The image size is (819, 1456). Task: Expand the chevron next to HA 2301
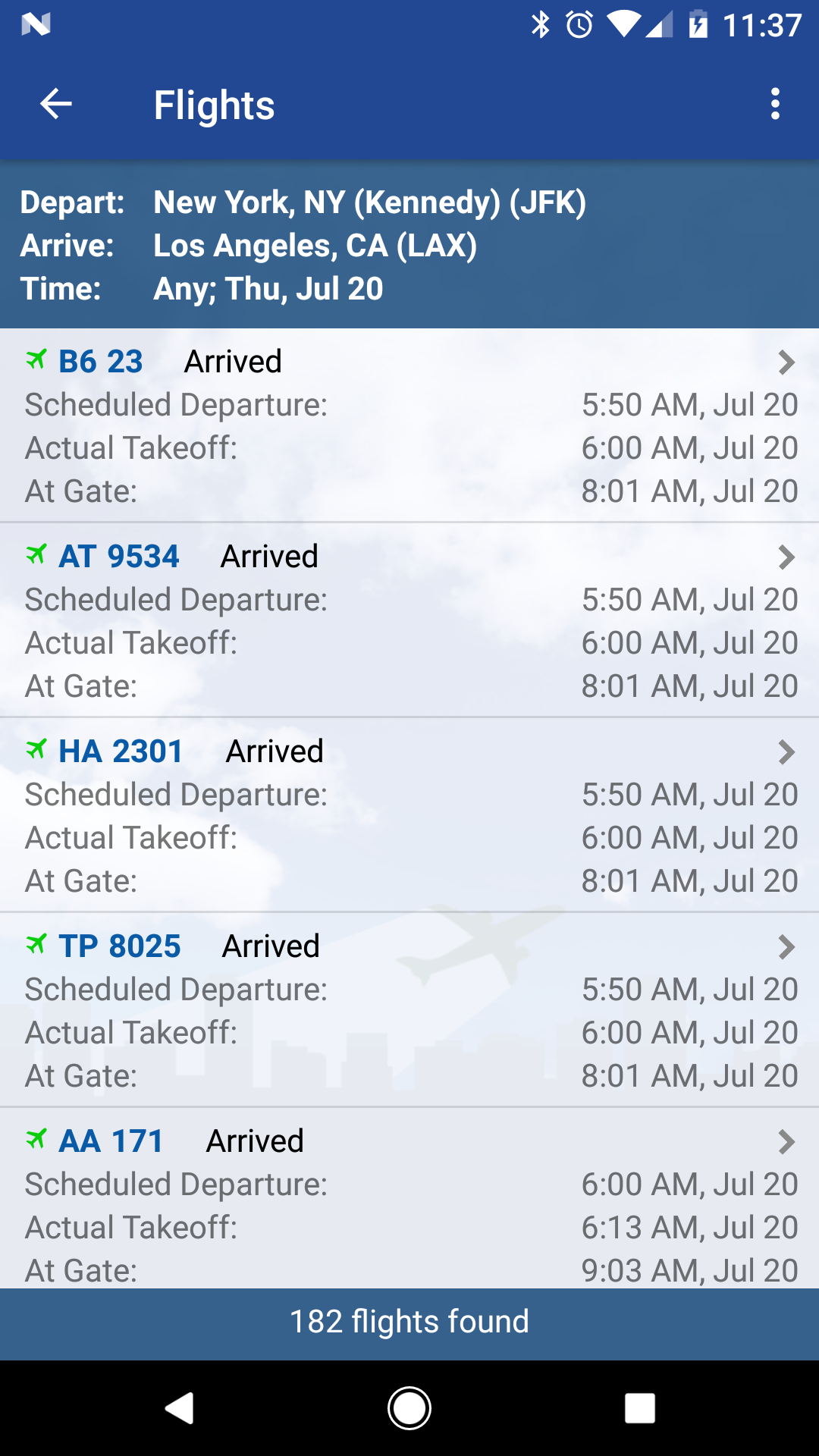[786, 750]
